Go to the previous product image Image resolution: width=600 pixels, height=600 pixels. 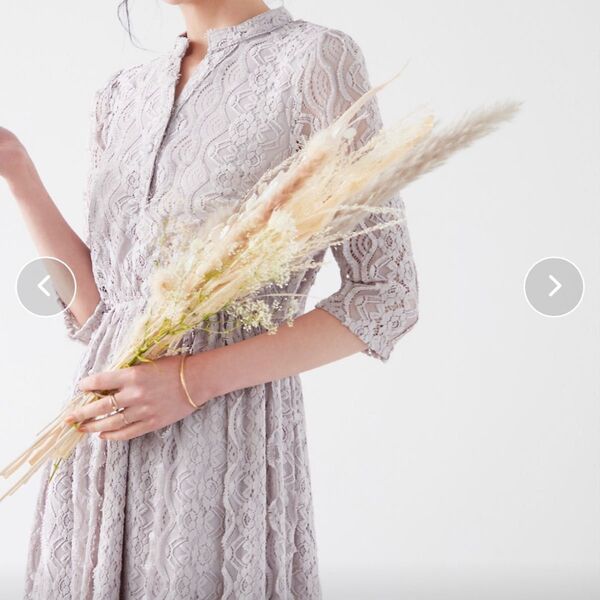pyautogui.click(x=46, y=287)
